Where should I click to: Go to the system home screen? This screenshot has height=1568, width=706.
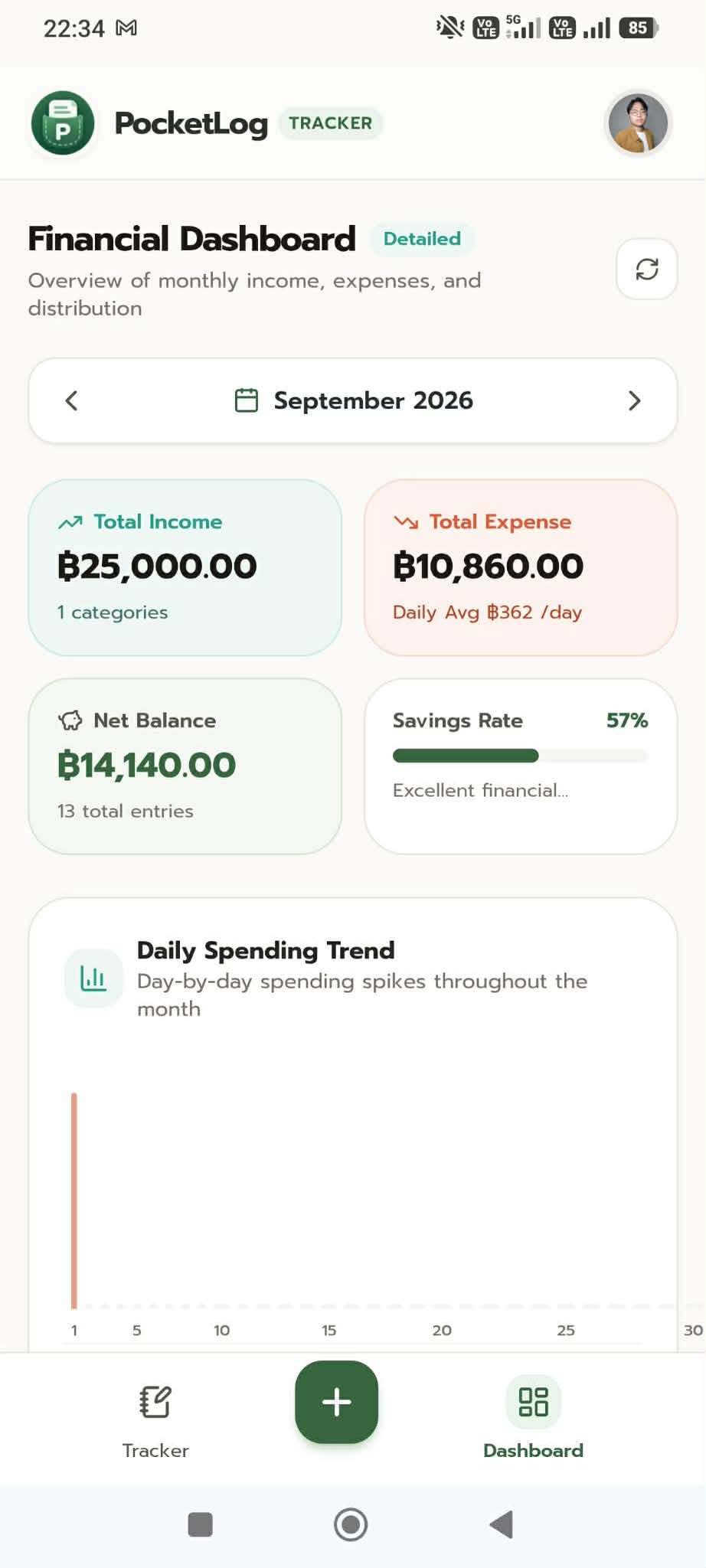pyautogui.click(x=351, y=1524)
